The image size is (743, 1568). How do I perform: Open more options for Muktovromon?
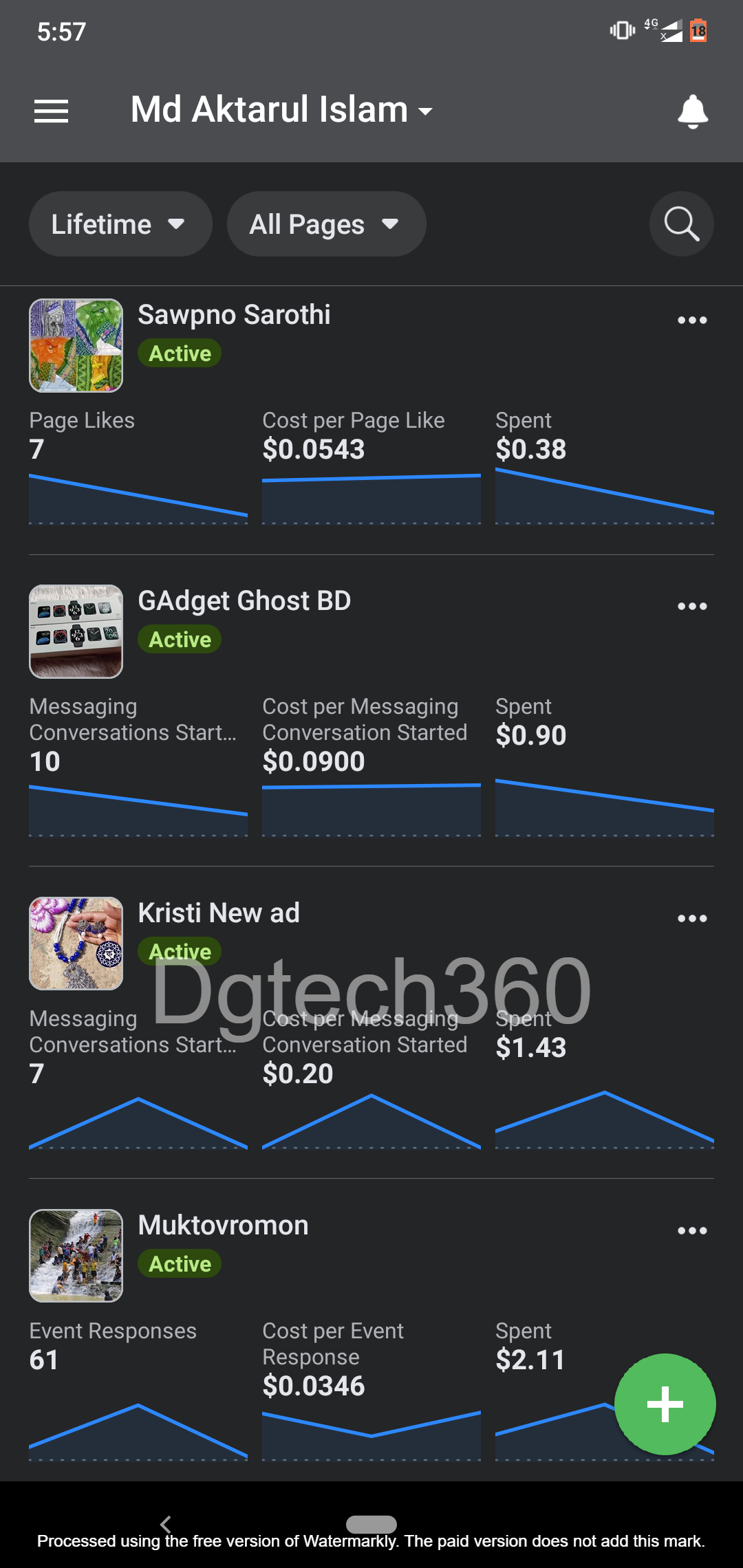(x=692, y=1231)
